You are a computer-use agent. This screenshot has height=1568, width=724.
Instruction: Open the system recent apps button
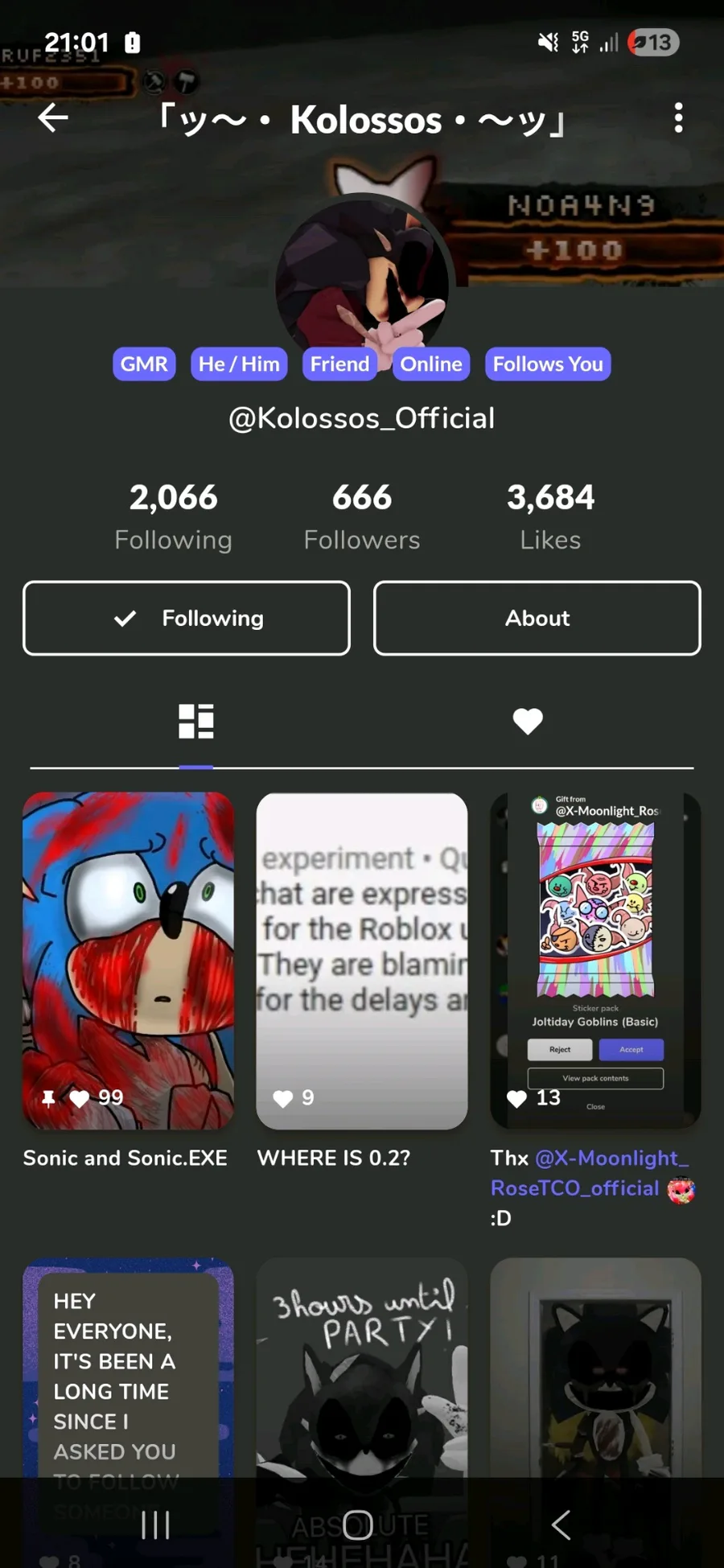point(155,1524)
